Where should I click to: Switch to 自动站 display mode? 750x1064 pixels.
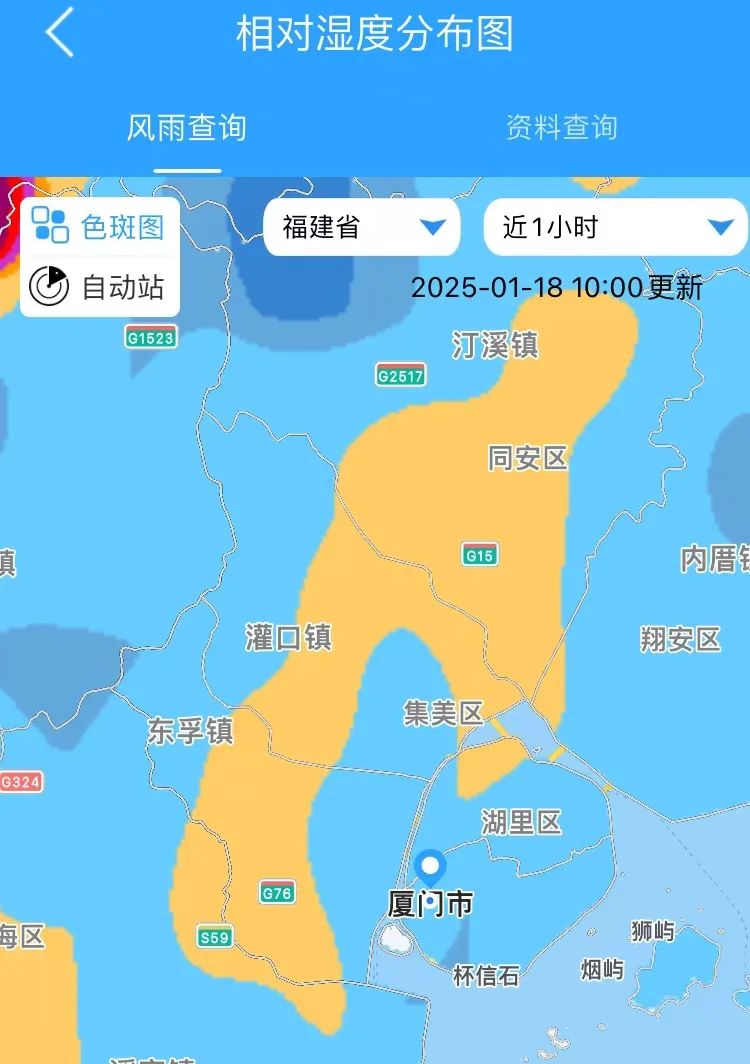coord(100,286)
